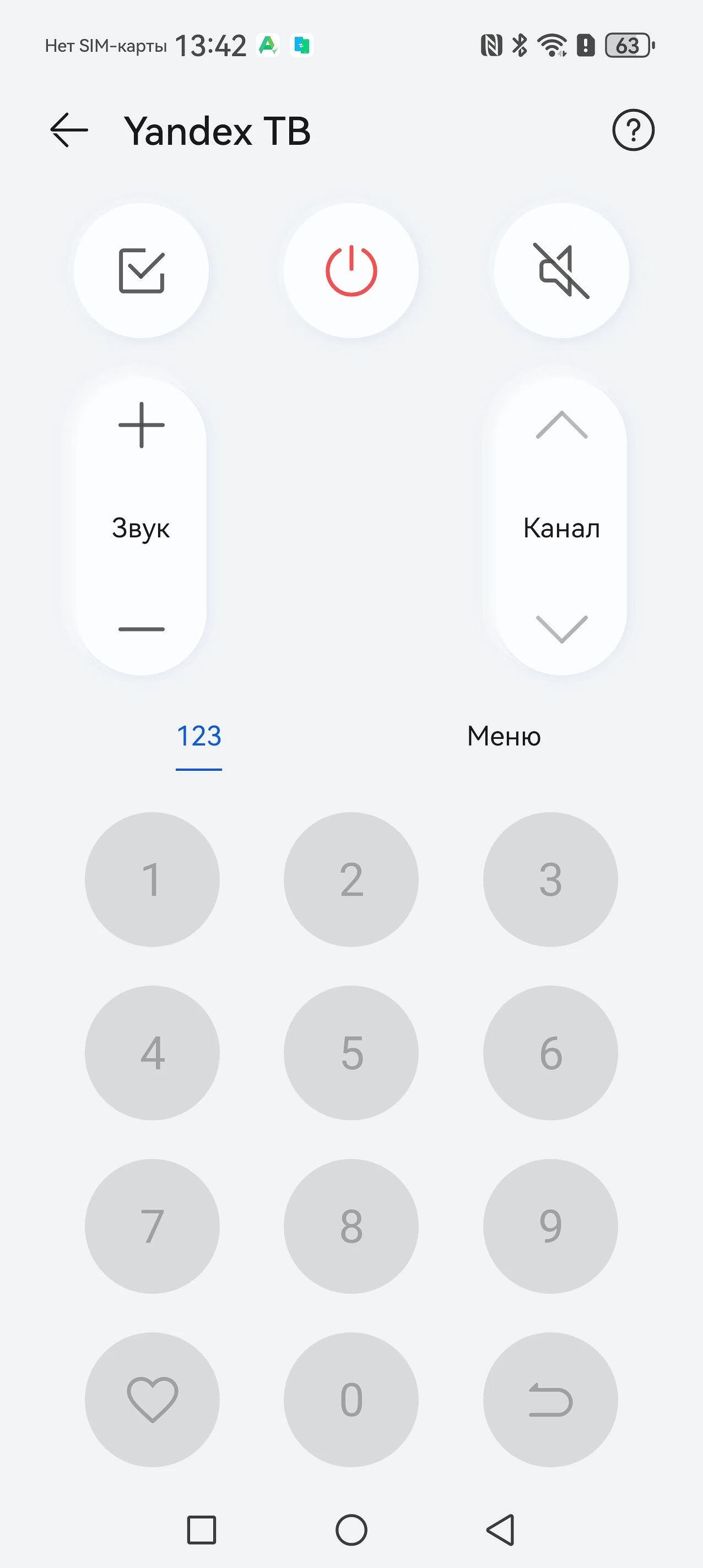Screen dimensions: 703x1568
Task: Decrease the volume with the minus
Action: [142, 629]
